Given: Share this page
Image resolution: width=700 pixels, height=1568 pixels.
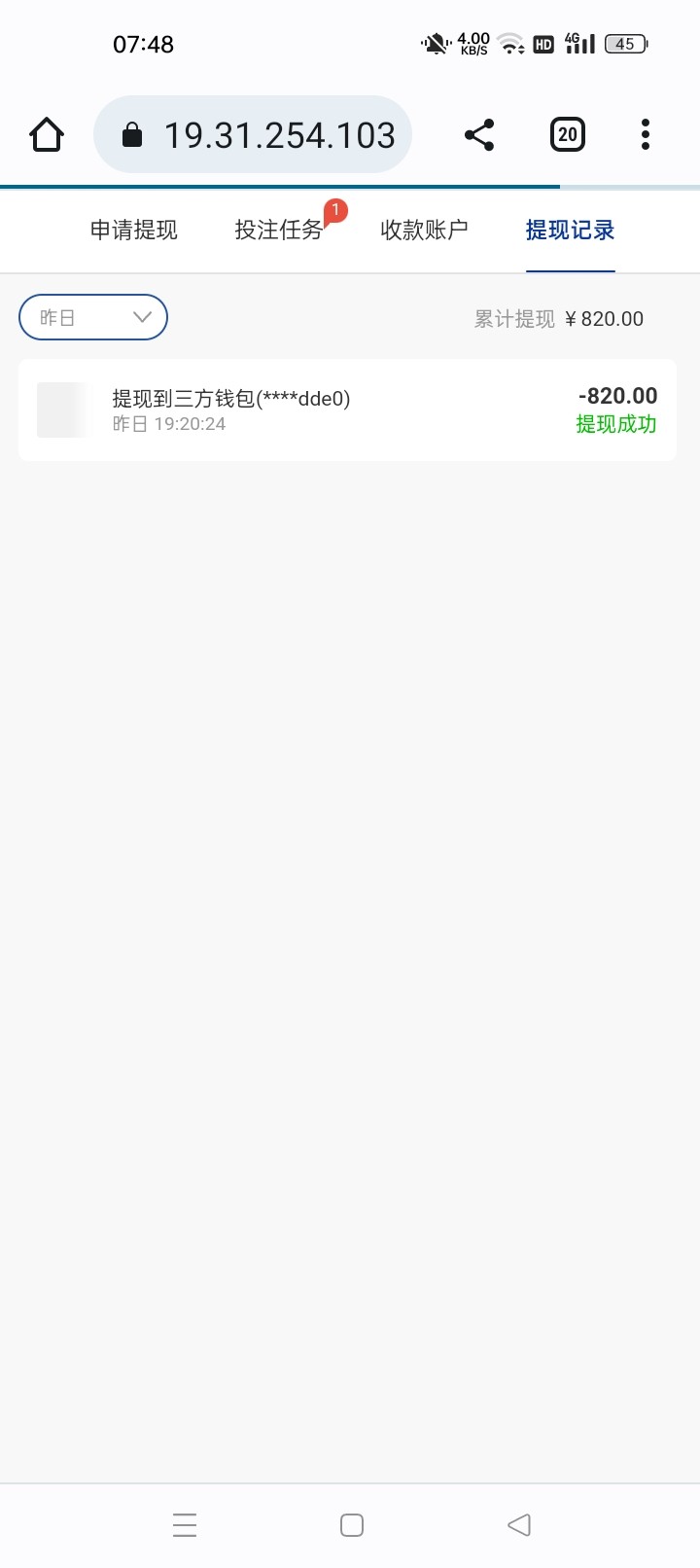Looking at the screenshot, I should (479, 134).
